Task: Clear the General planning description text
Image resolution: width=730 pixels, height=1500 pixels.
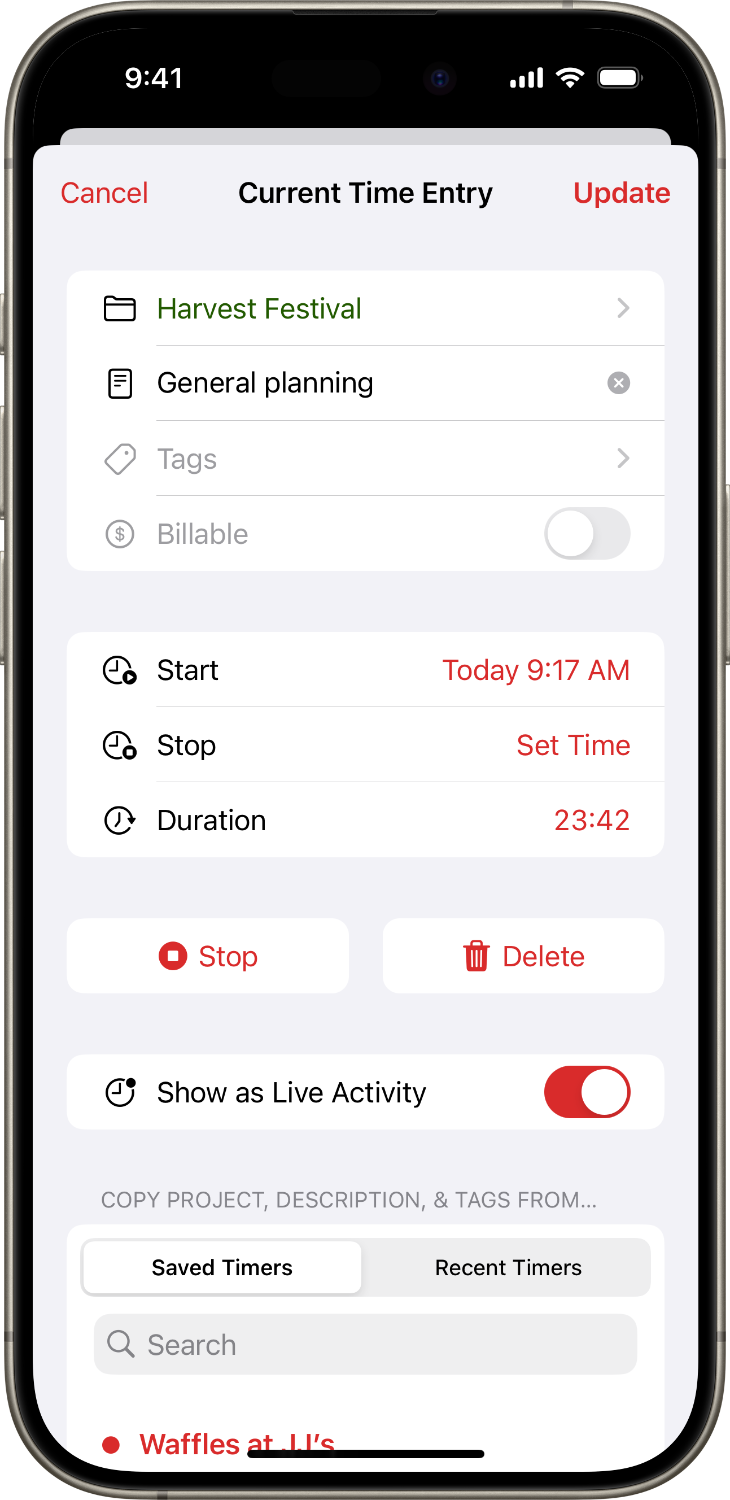Action: 619,383
